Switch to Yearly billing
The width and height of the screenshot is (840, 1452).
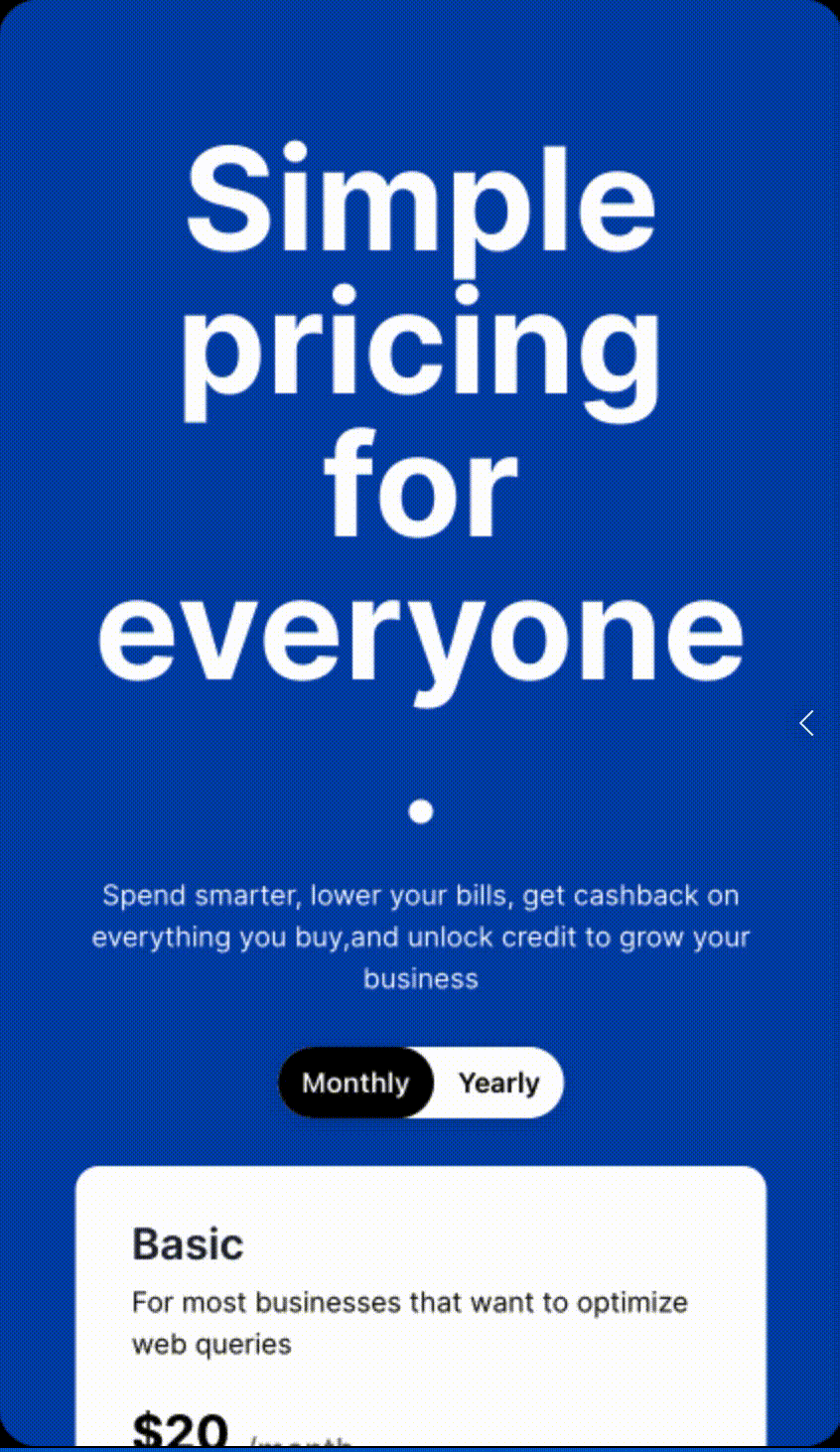point(498,1083)
